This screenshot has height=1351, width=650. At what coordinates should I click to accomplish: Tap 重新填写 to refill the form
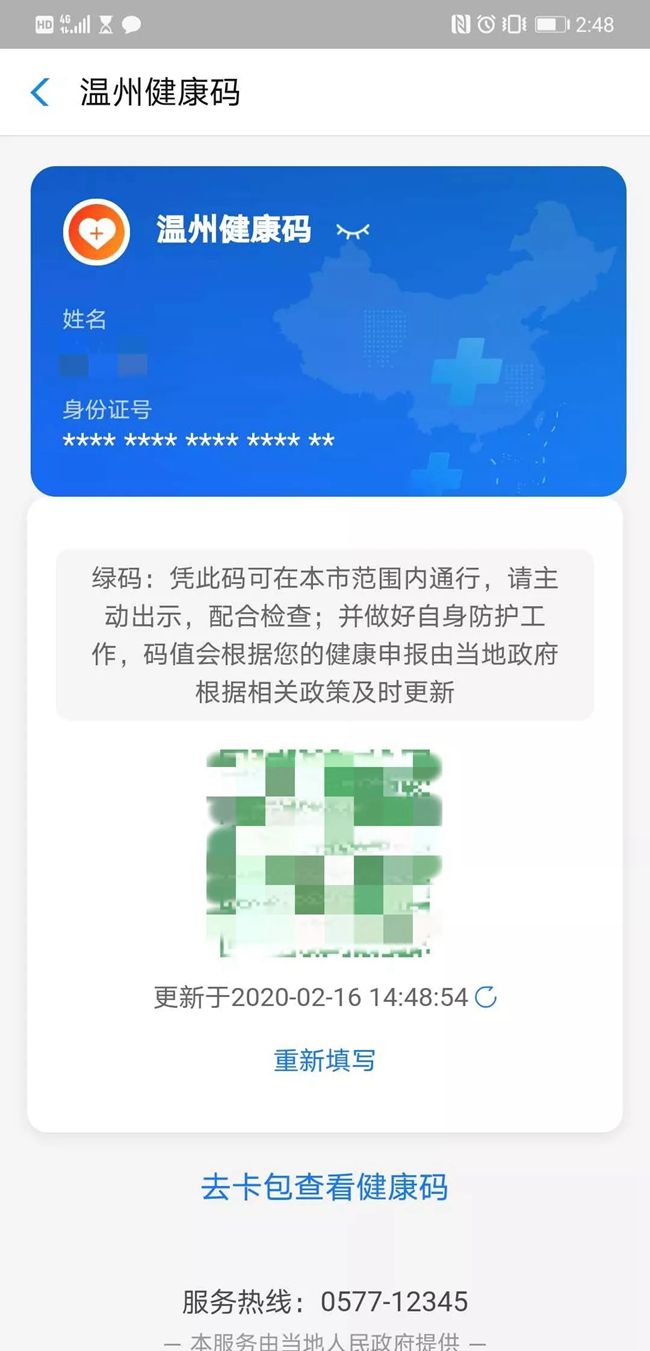(325, 1060)
